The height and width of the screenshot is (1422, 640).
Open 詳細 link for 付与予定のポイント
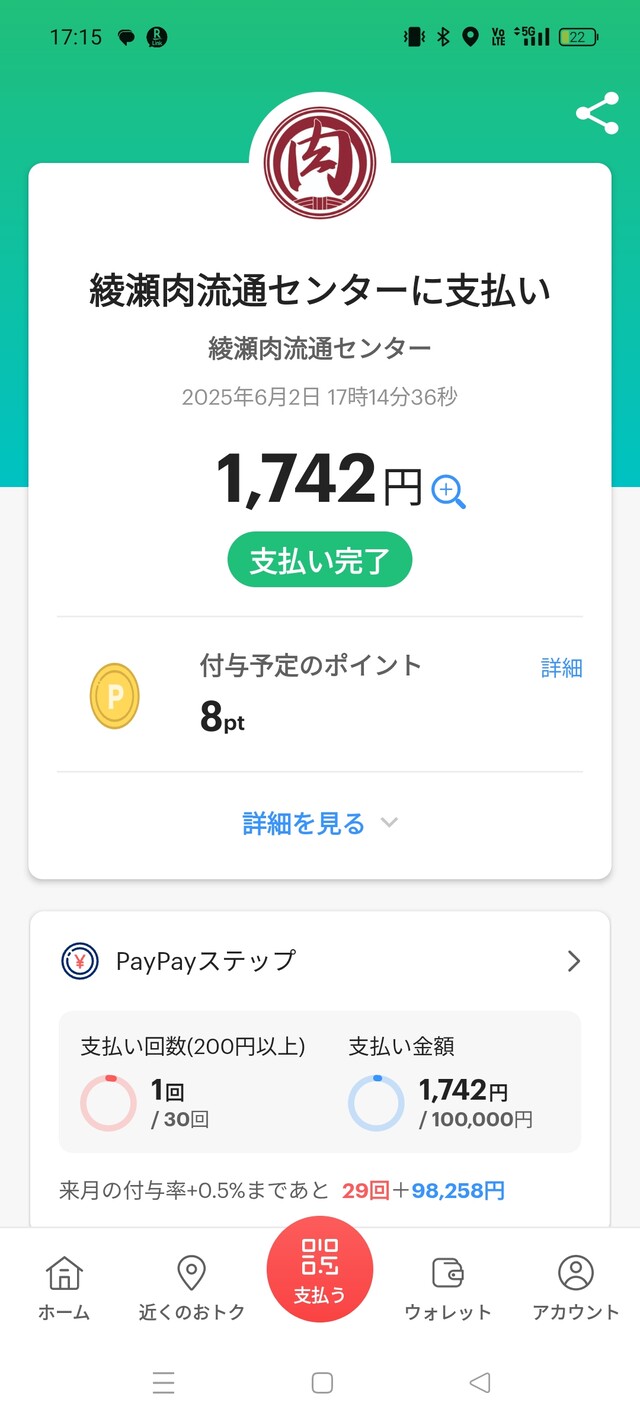click(561, 668)
